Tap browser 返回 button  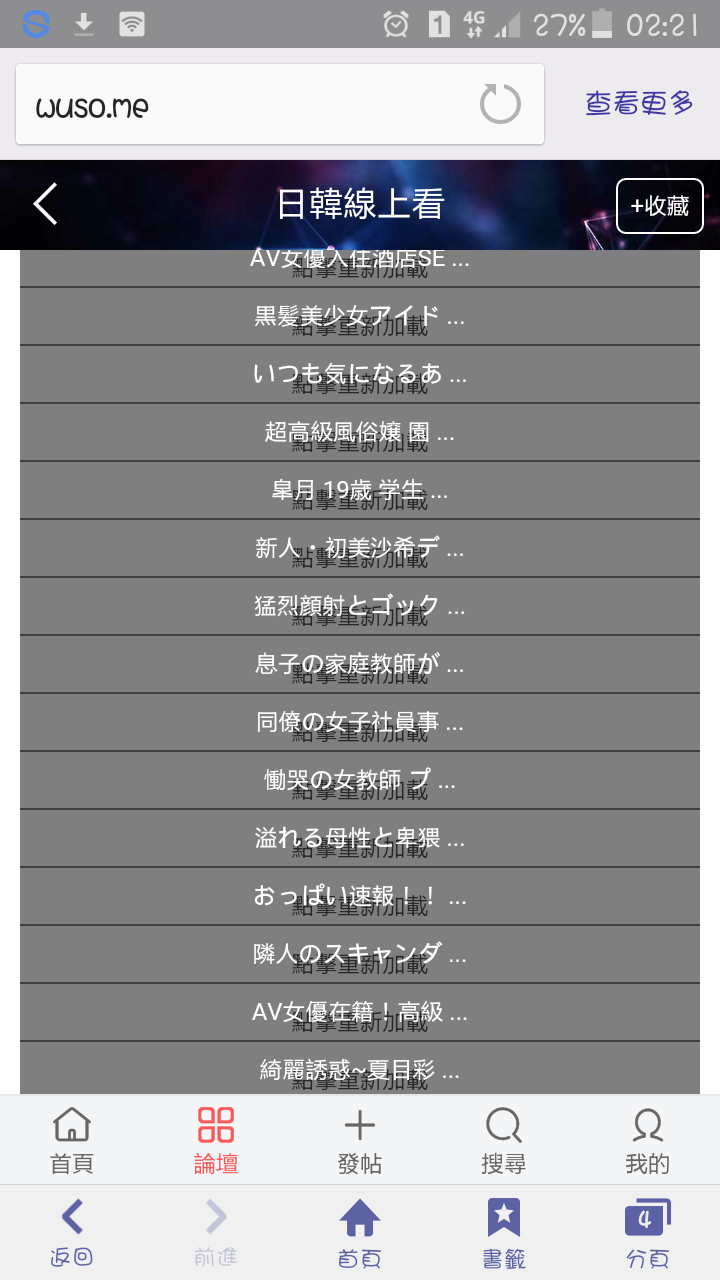coord(72,1233)
